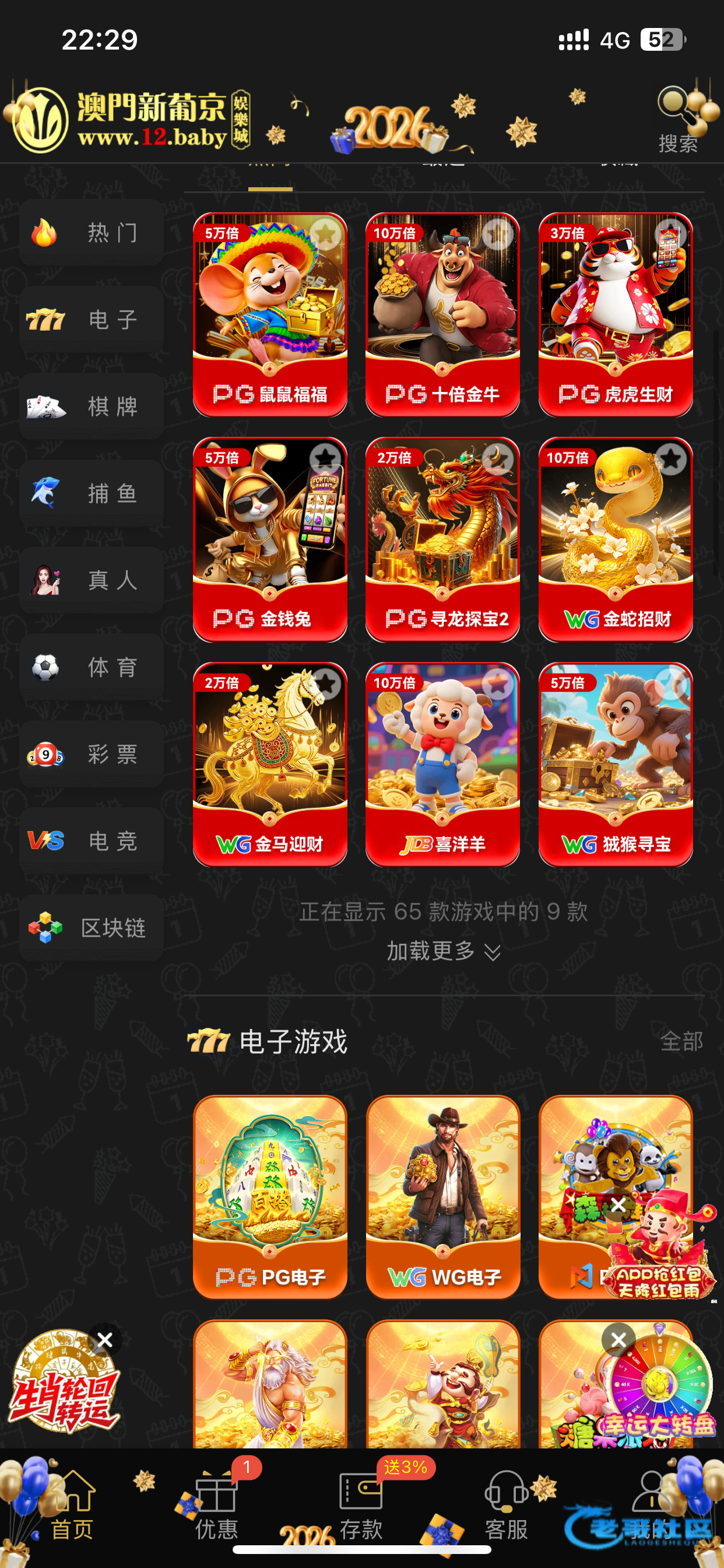Viewport: 724px width, 1568px height.
Task: Switch to the 彩票 category
Action: click(92, 754)
